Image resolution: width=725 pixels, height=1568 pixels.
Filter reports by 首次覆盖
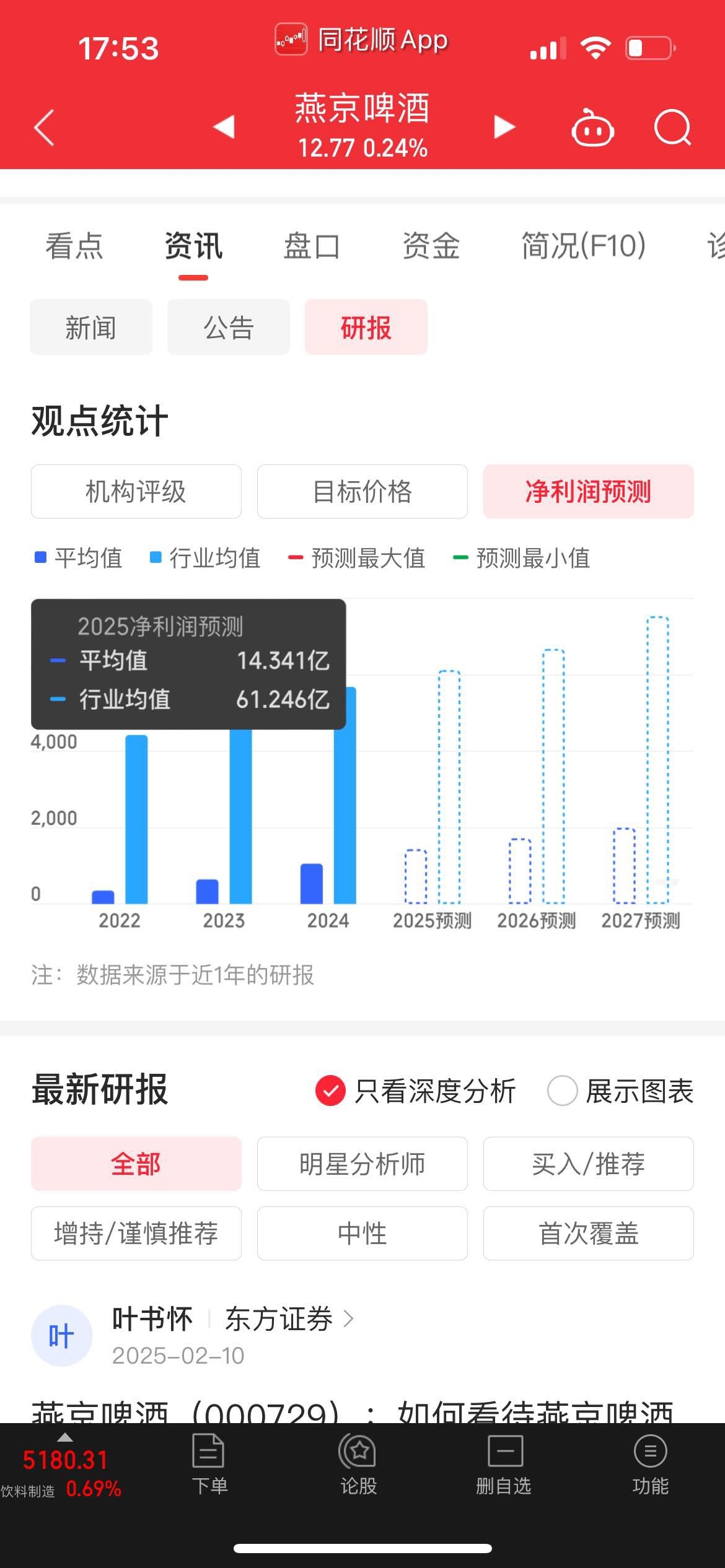pyautogui.click(x=589, y=1233)
